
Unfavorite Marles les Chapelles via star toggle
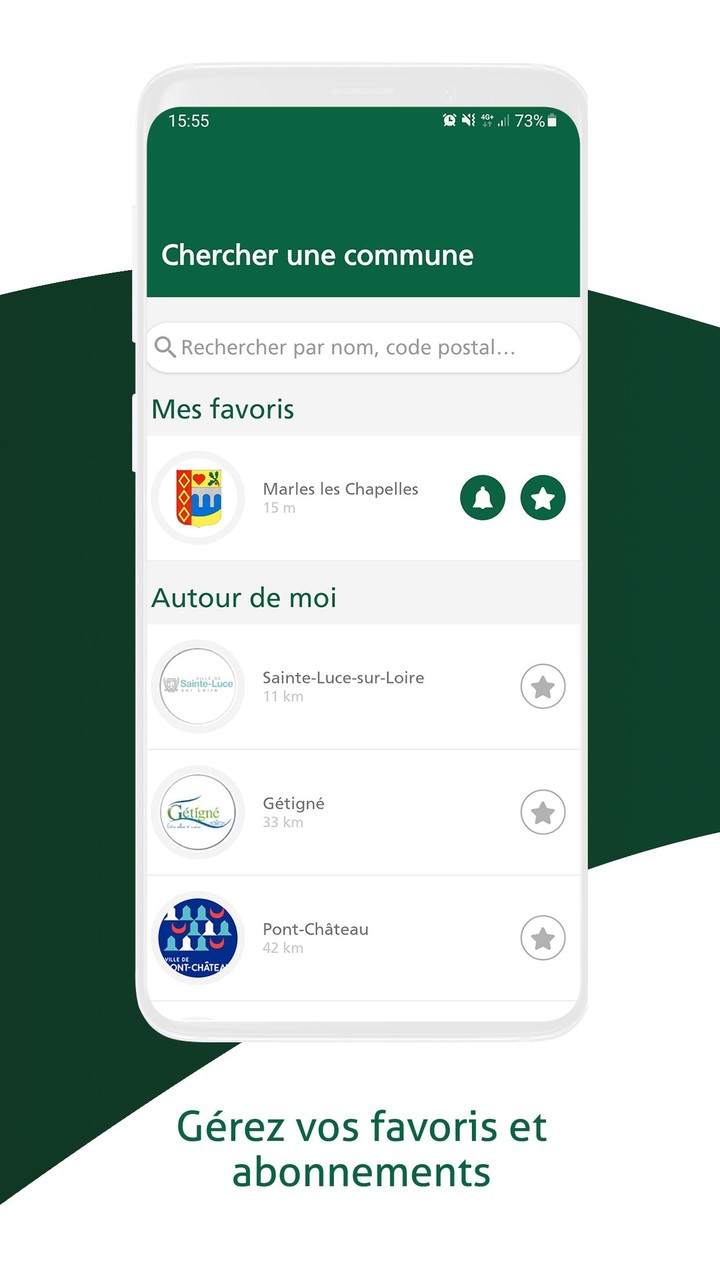pos(541,497)
